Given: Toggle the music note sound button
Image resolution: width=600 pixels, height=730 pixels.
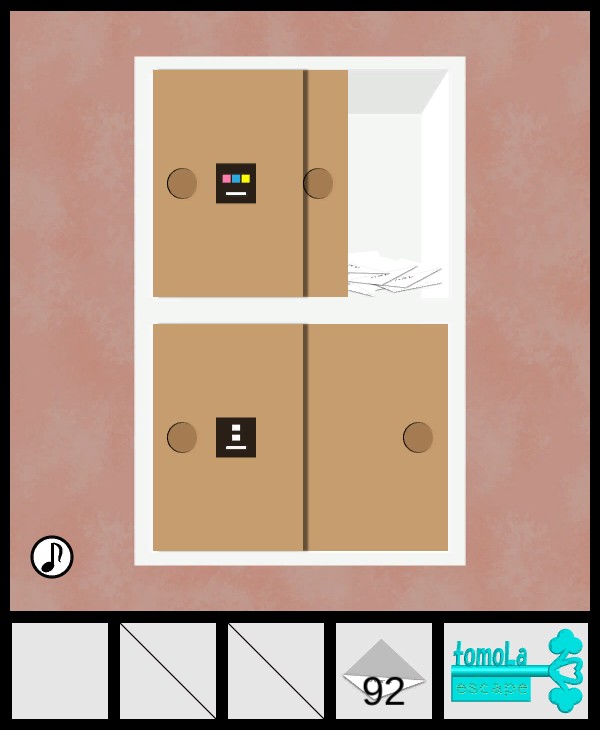Looking at the screenshot, I should [52, 557].
